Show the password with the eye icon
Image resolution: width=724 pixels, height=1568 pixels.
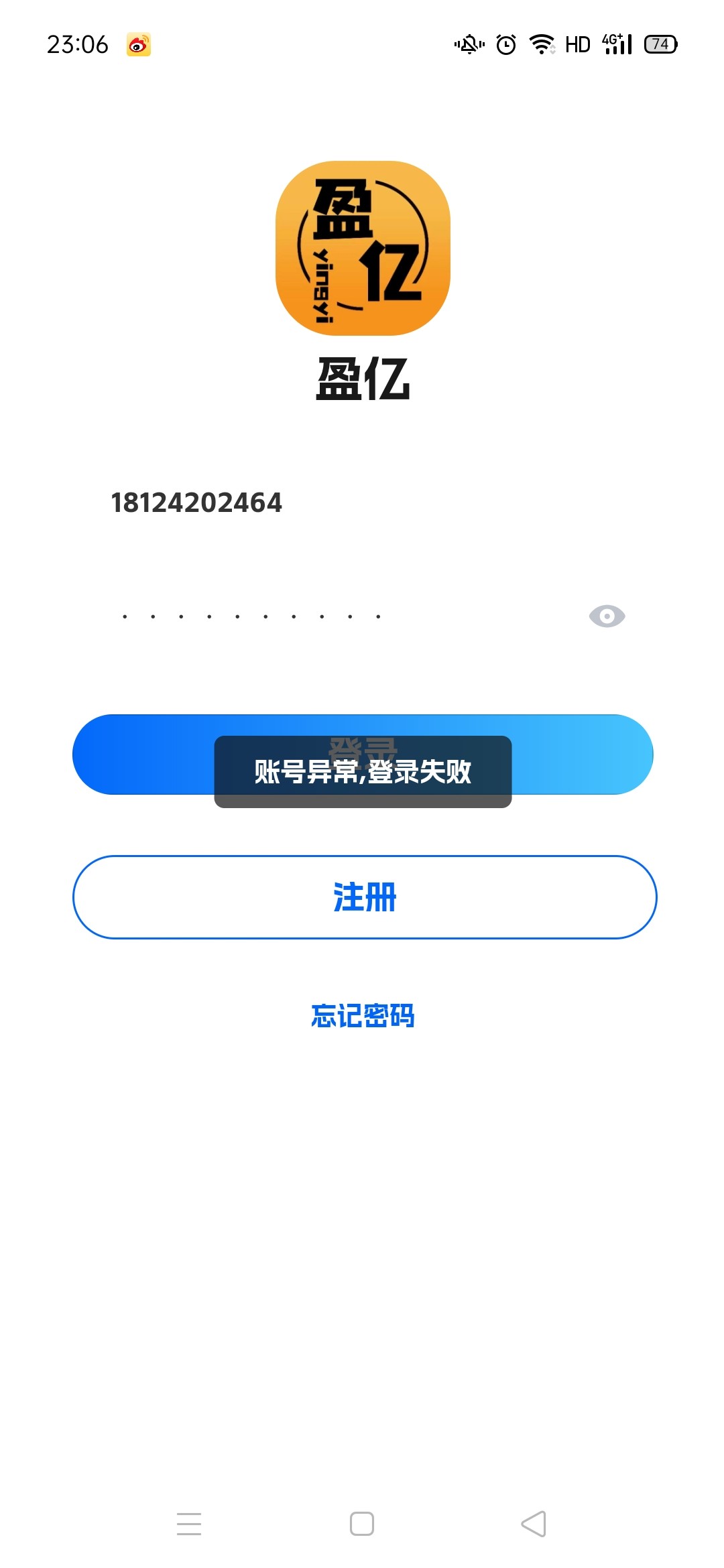(x=607, y=616)
